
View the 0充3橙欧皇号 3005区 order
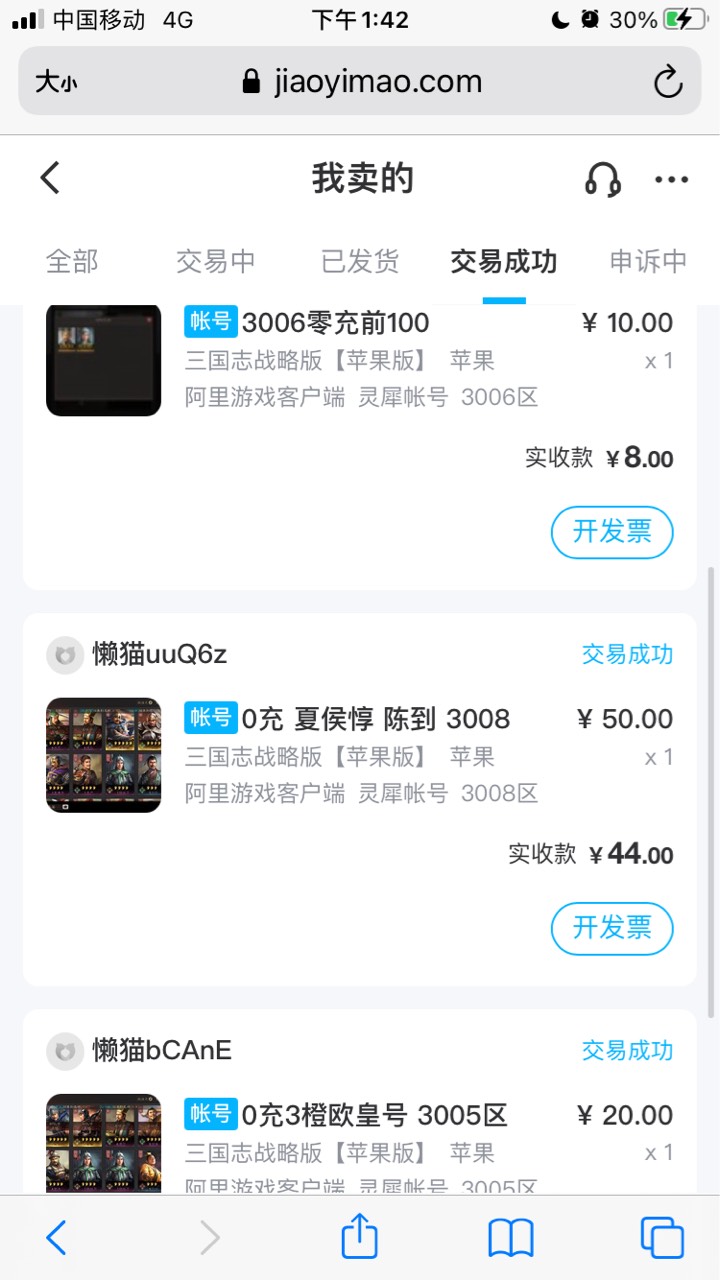374,1115
